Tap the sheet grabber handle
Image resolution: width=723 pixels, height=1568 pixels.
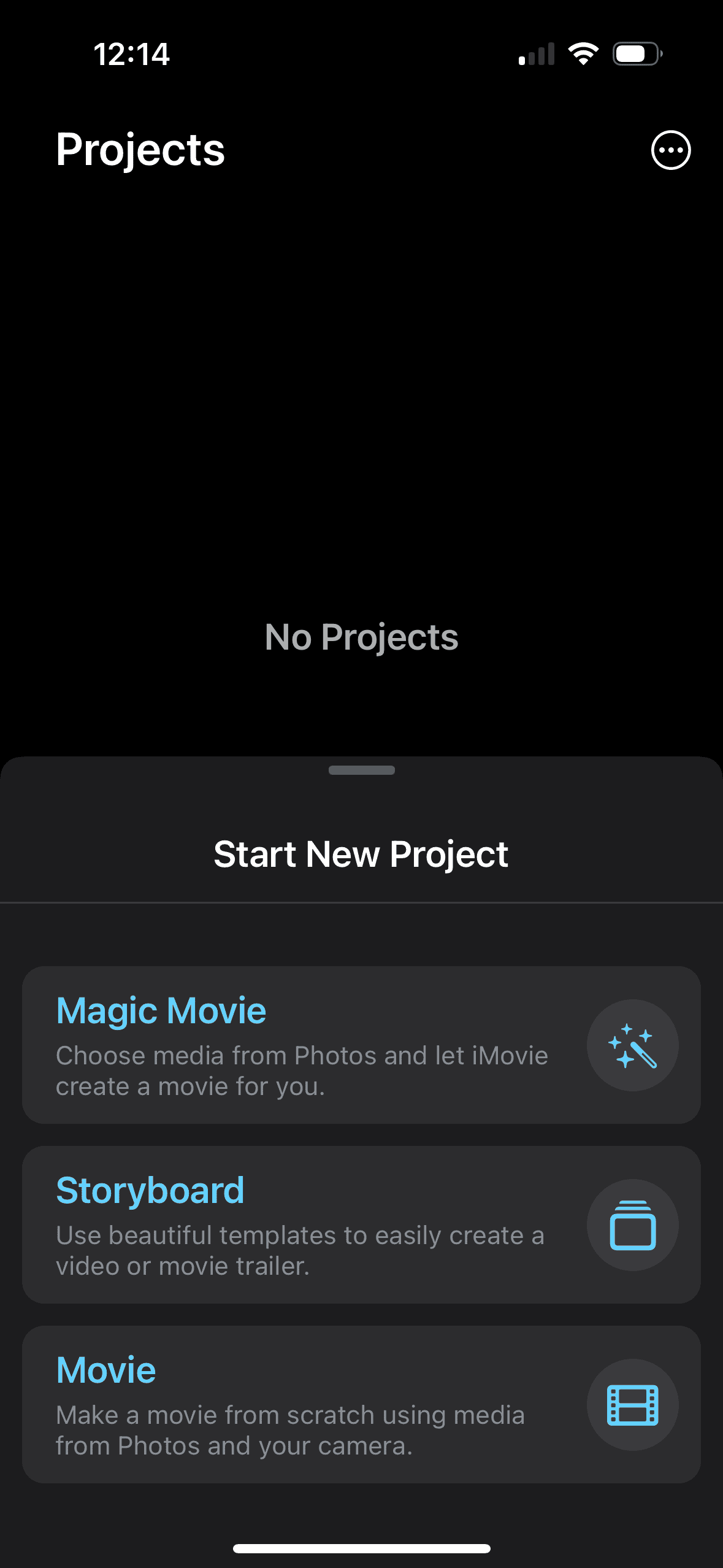[361, 771]
